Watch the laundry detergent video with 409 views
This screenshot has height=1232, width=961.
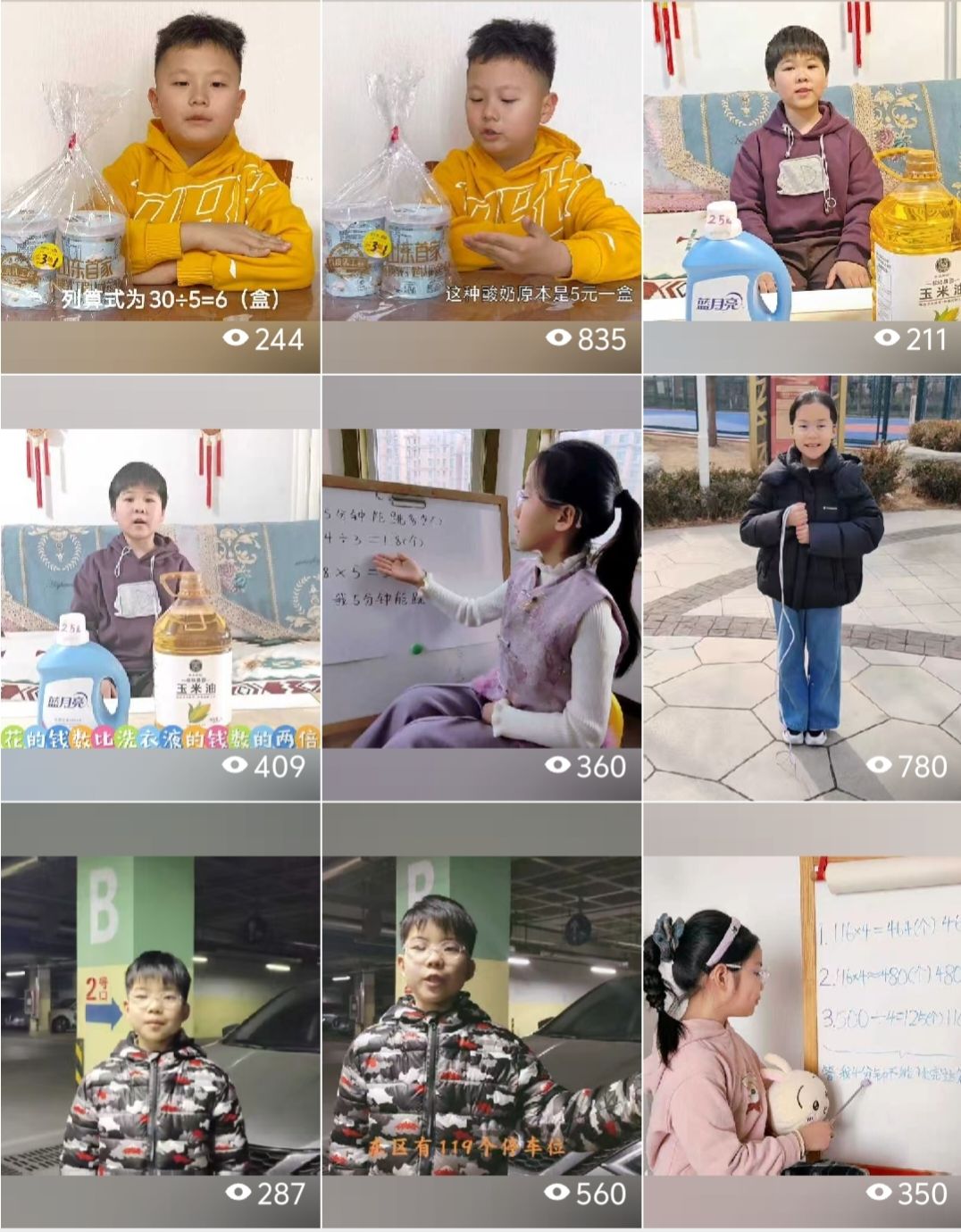160,589
